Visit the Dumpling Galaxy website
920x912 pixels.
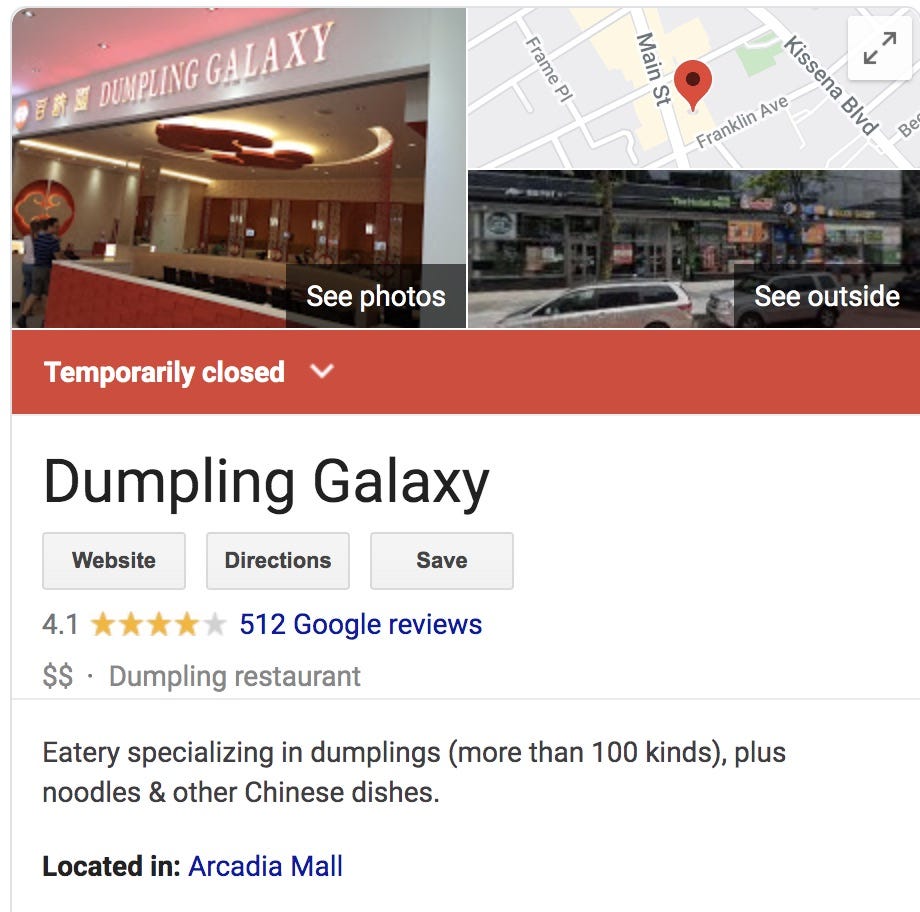[x=114, y=561]
